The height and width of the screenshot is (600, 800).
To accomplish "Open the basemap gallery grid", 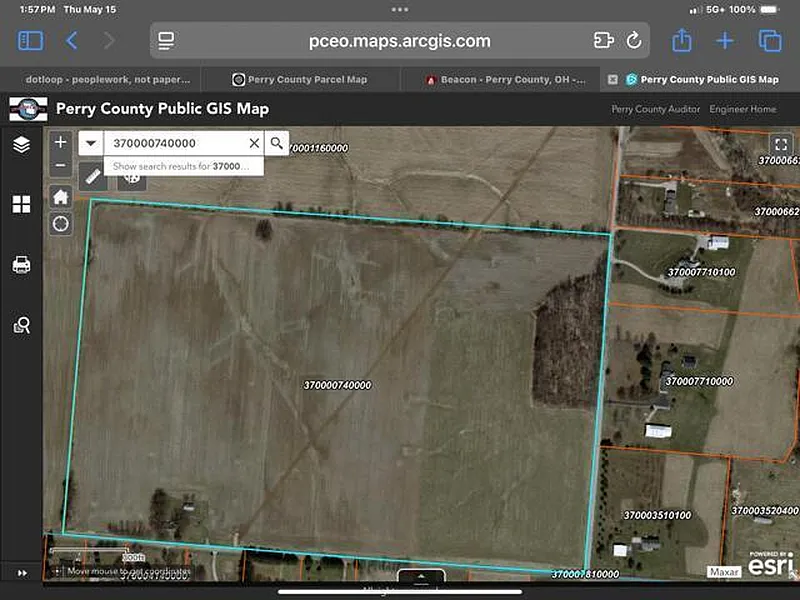I will (x=21, y=204).
